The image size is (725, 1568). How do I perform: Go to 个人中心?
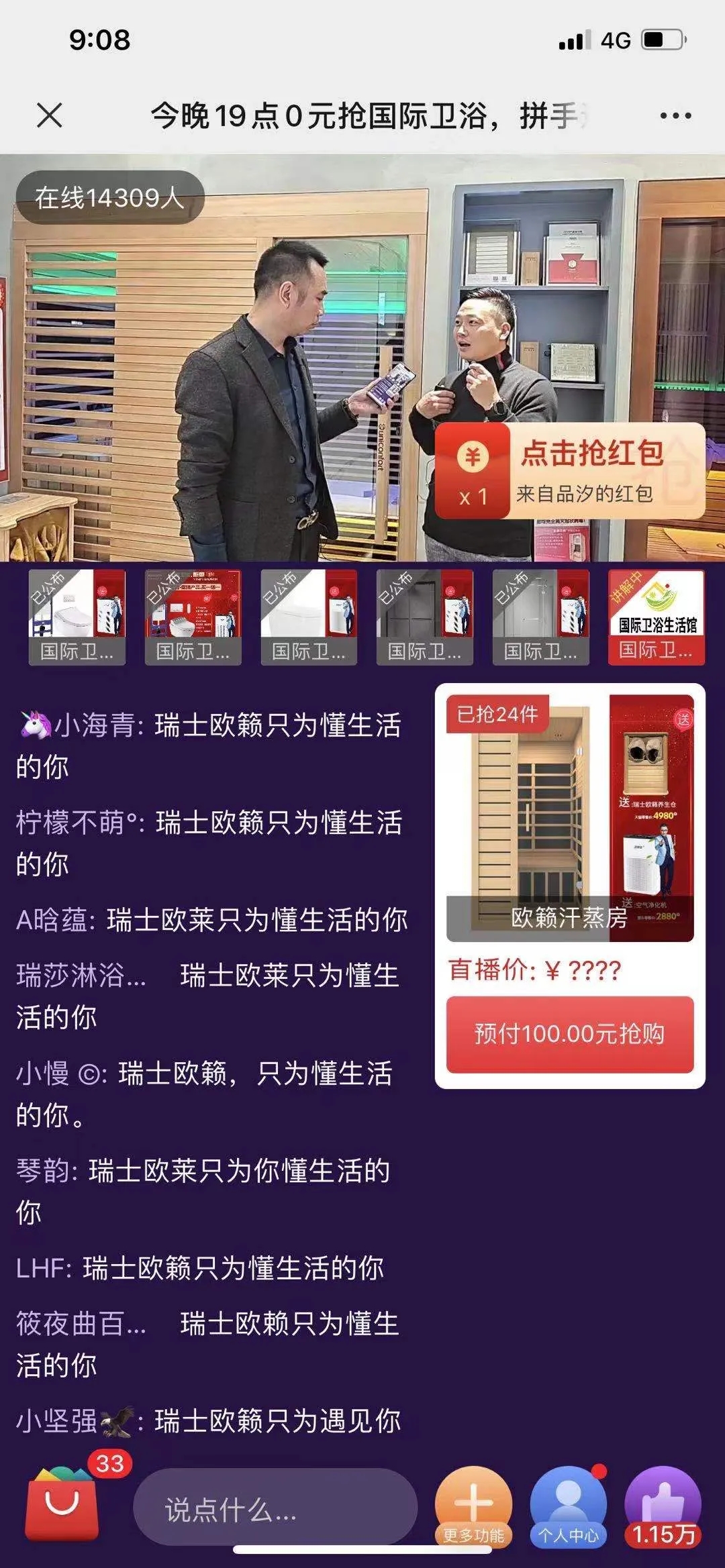click(x=569, y=1507)
